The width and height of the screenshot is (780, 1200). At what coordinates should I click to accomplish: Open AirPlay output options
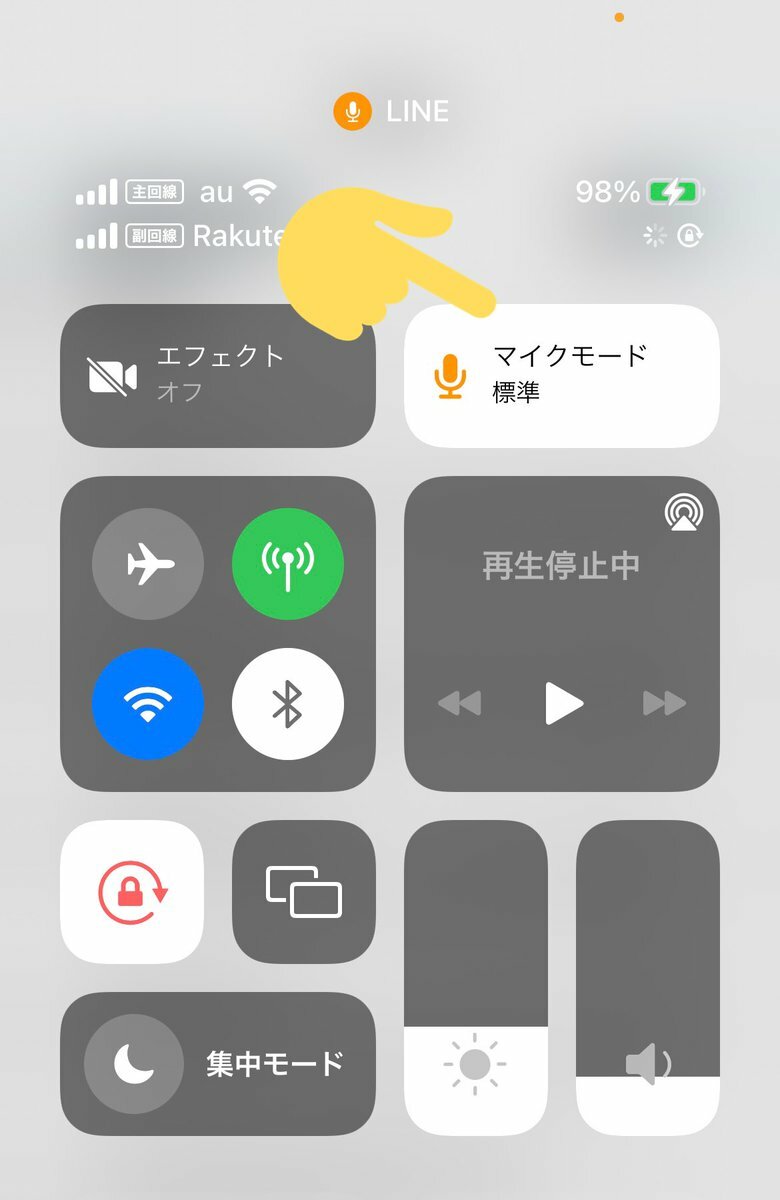[684, 513]
